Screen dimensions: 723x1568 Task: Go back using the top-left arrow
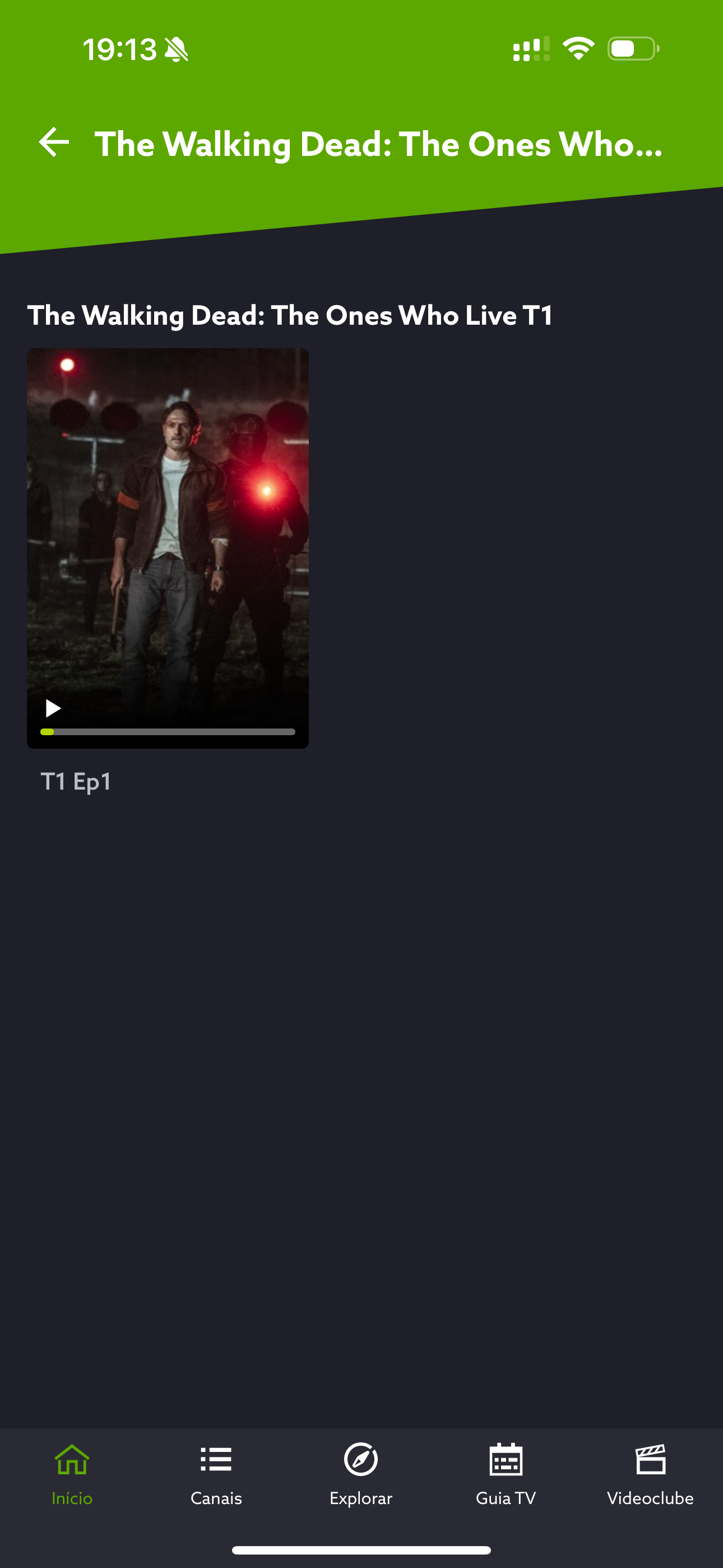[x=54, y=142]
